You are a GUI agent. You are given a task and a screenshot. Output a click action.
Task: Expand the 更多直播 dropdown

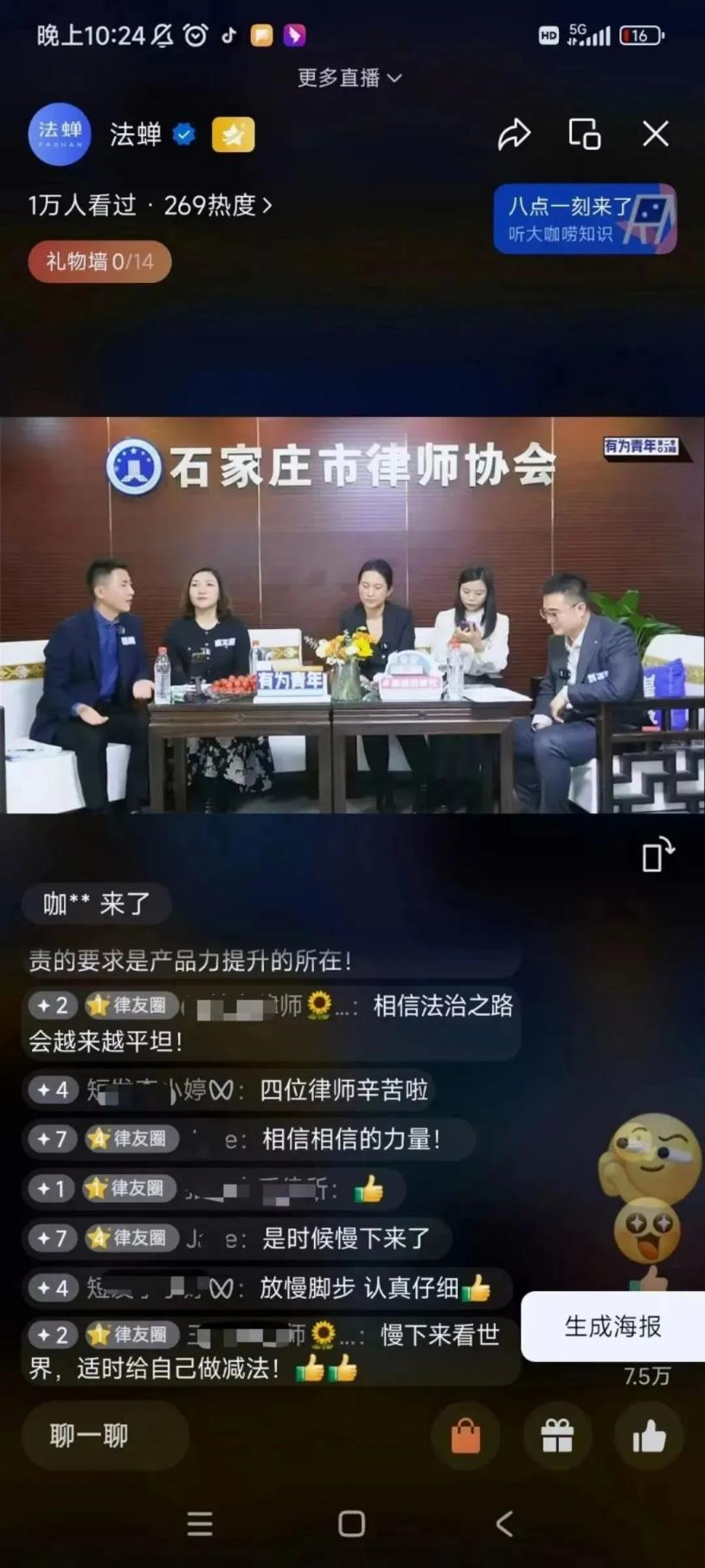349,78
